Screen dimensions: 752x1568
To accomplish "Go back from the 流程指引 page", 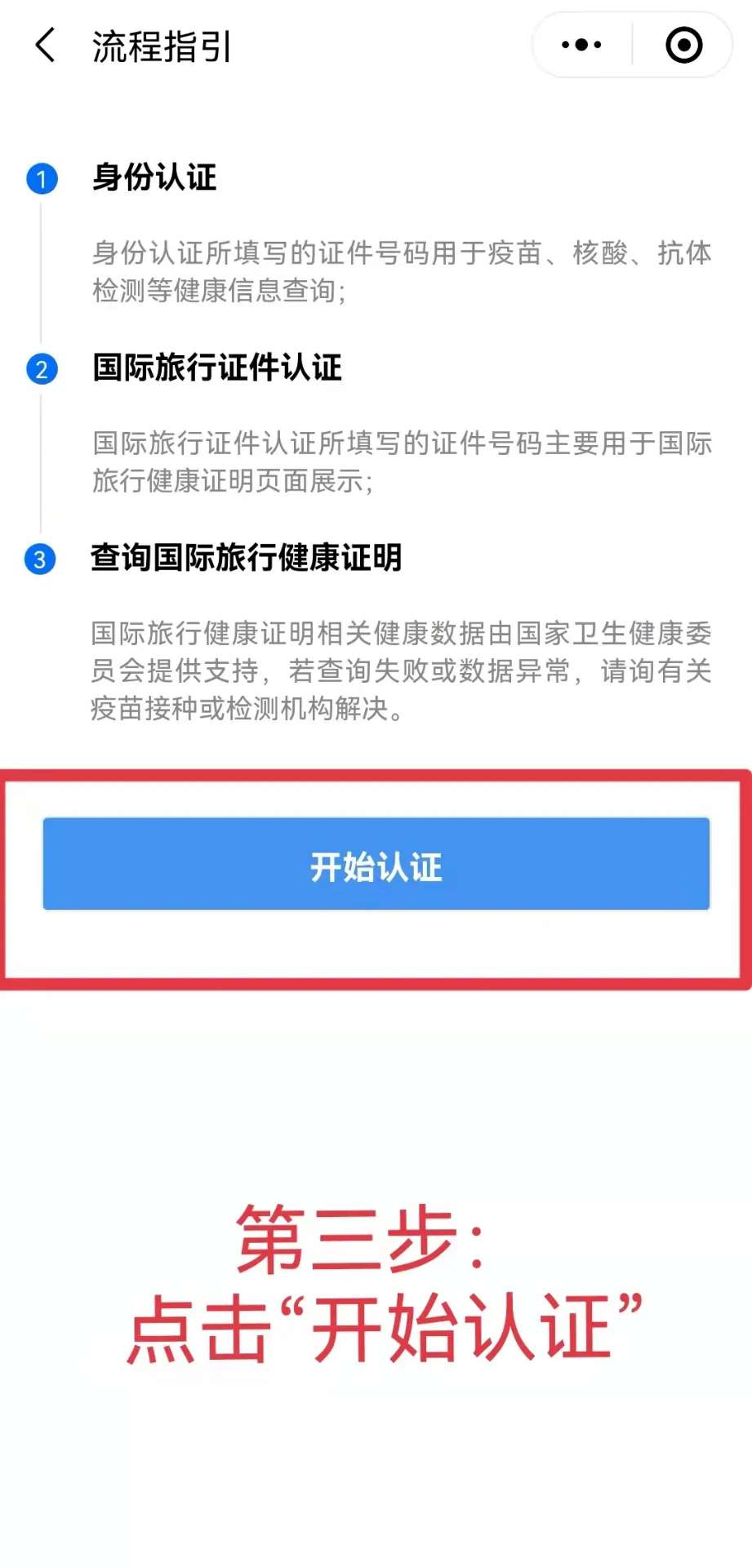I will (46, 45).
